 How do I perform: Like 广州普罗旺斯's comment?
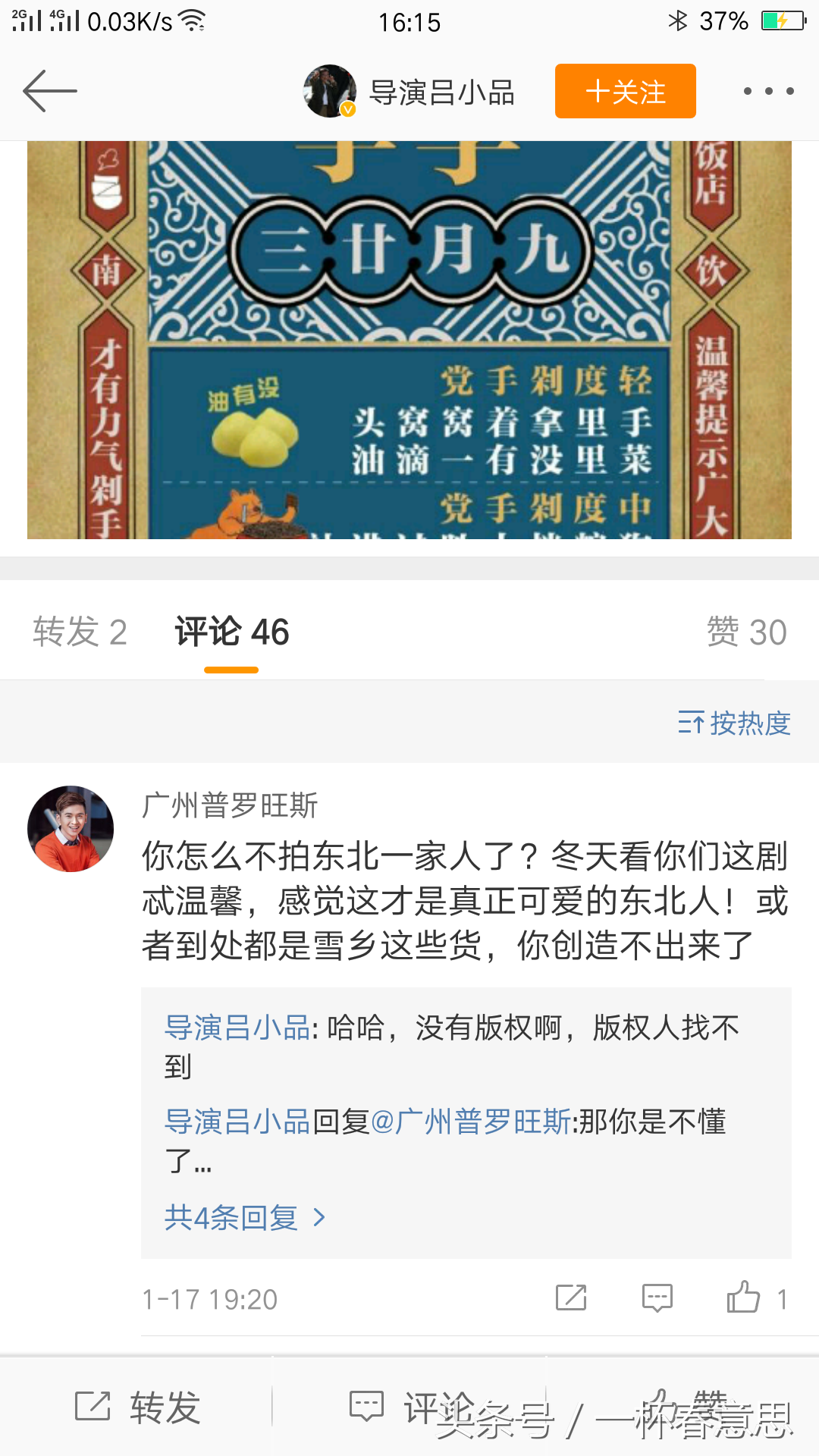tap(744, 1298)
